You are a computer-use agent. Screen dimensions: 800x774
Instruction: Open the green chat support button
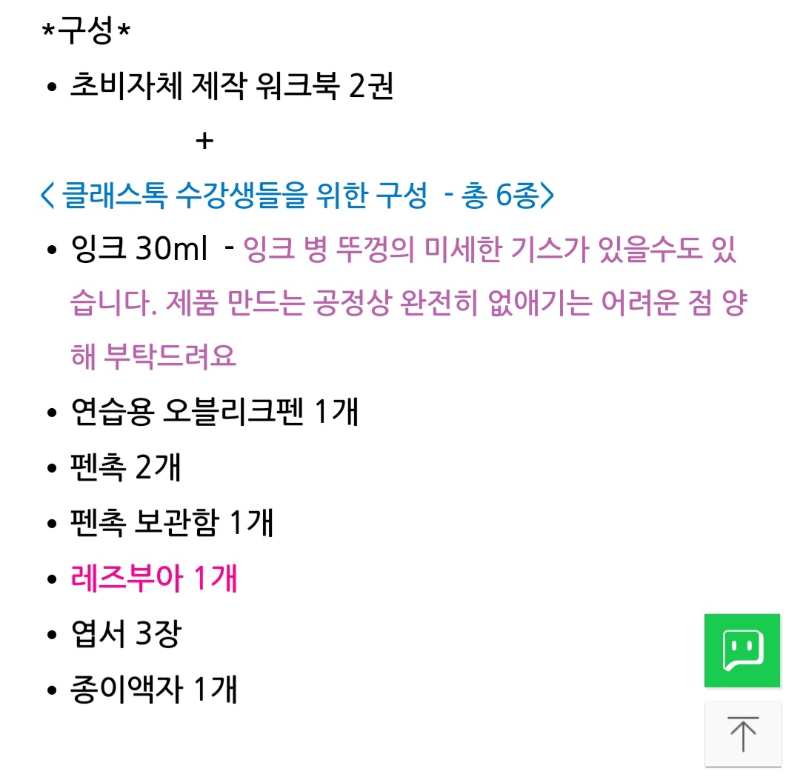pos(742,650)
